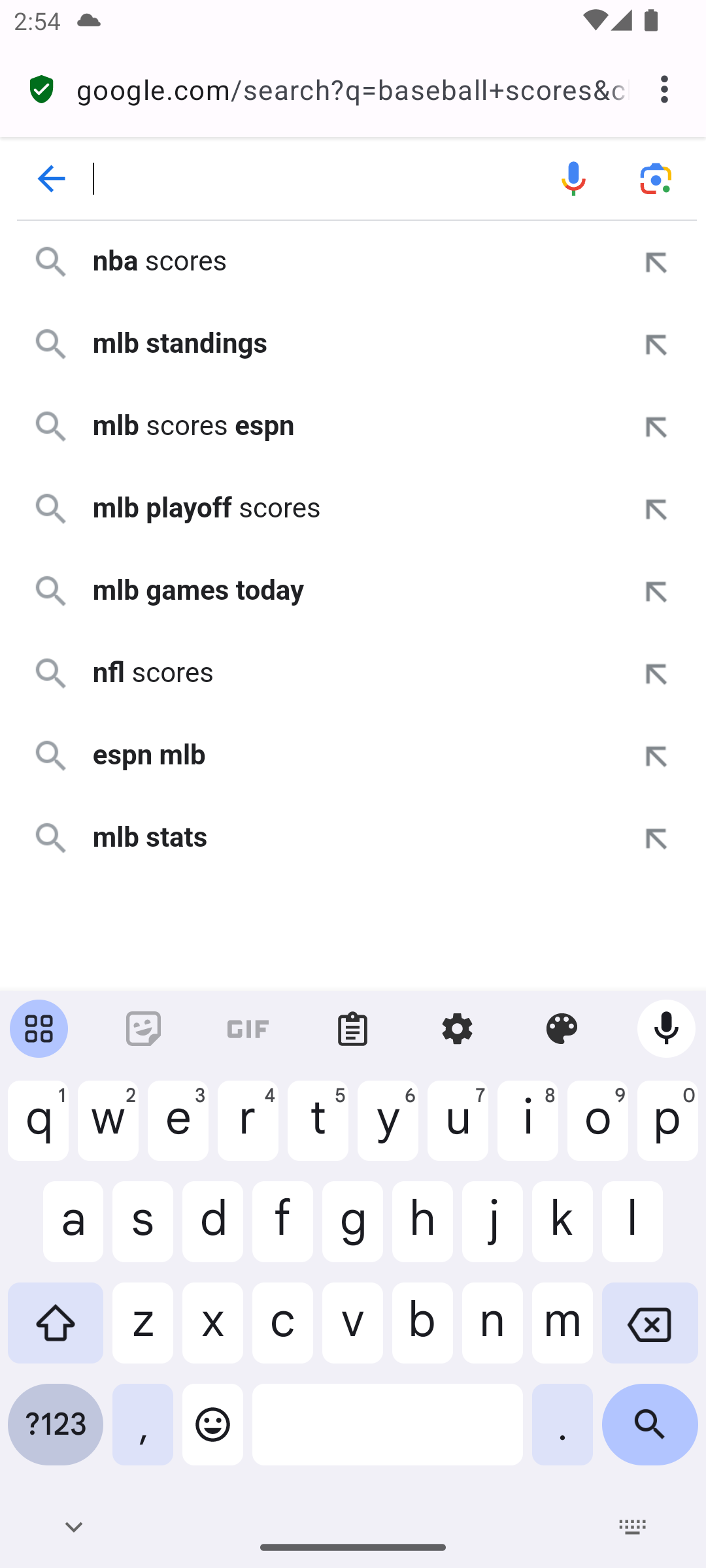Screen dimensions: 706x1568
Task: Tap the keyboard search key
Action: 649,1424
